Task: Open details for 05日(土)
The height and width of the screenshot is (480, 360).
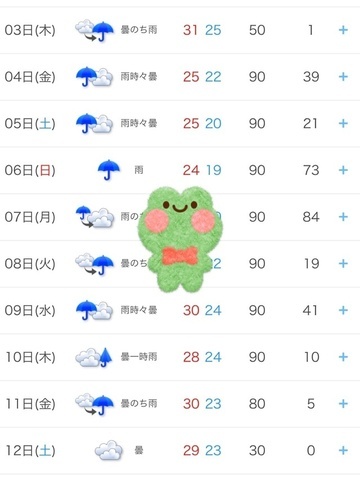Action: click(x=343, y=123)
